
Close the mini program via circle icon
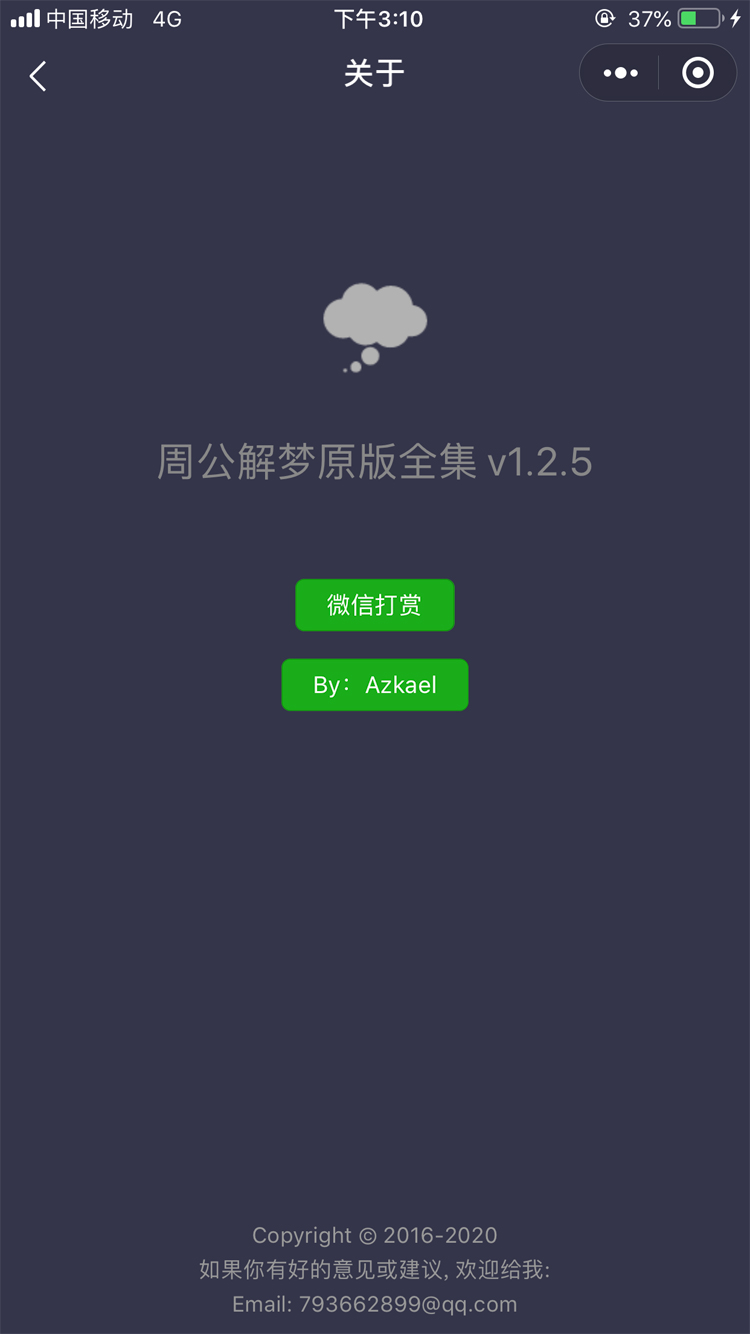coord(697,73)
